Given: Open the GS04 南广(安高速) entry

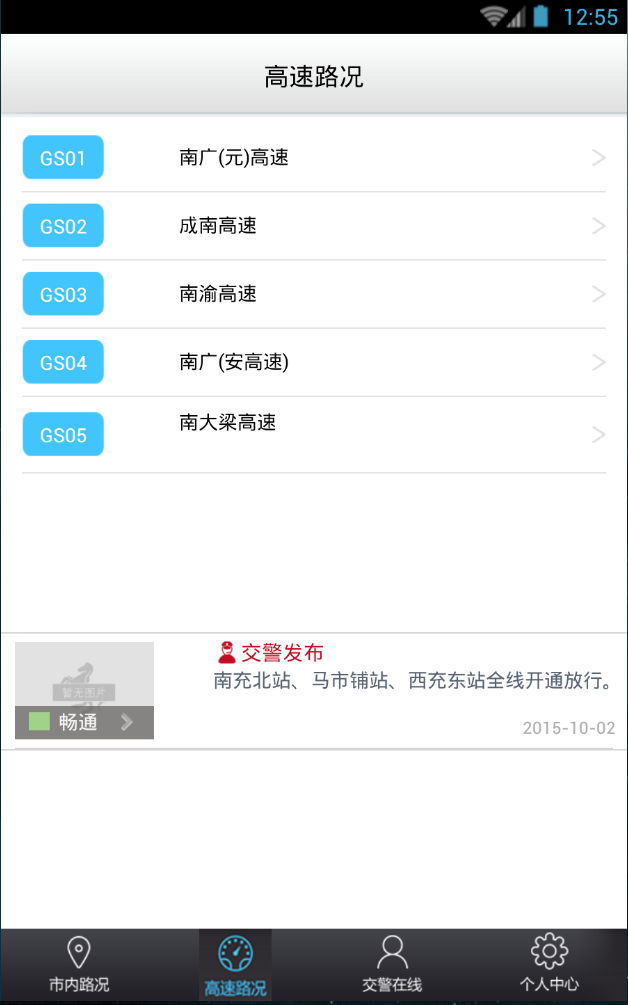Looking at the screenshot, I should tap(313, 362).
